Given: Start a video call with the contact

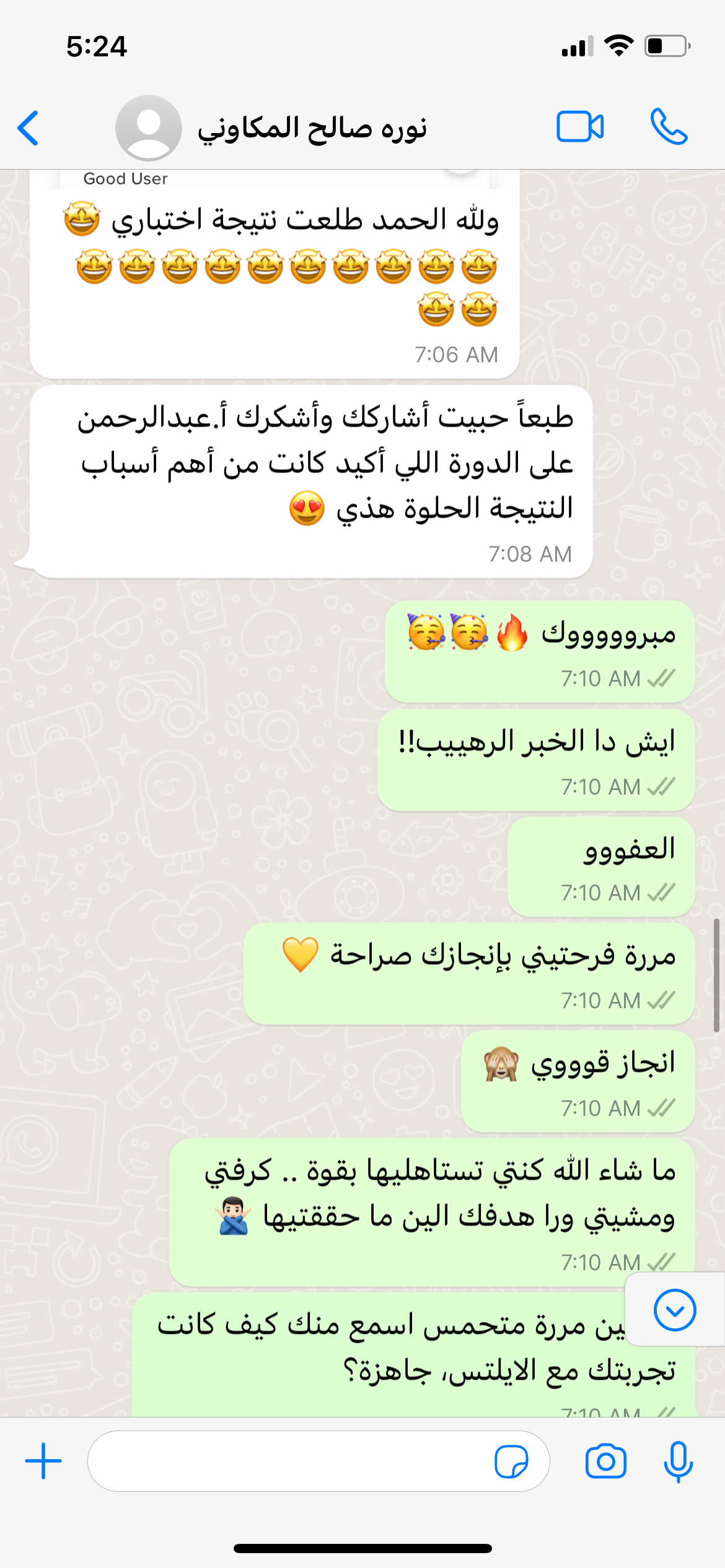Looking at the screenshot, I should click(580, 127).
